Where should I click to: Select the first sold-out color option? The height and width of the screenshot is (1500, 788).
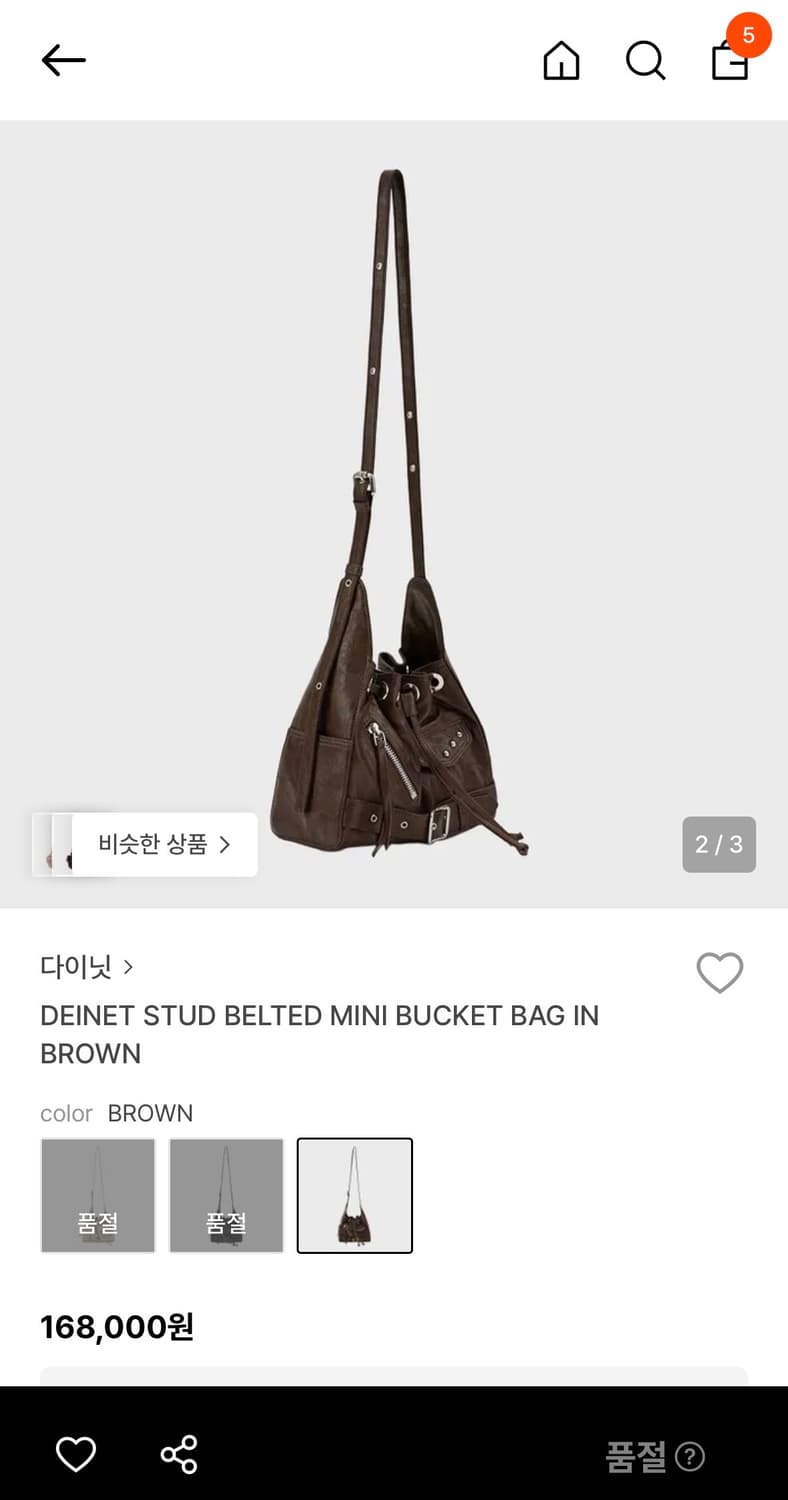(x=97, y=1194)
